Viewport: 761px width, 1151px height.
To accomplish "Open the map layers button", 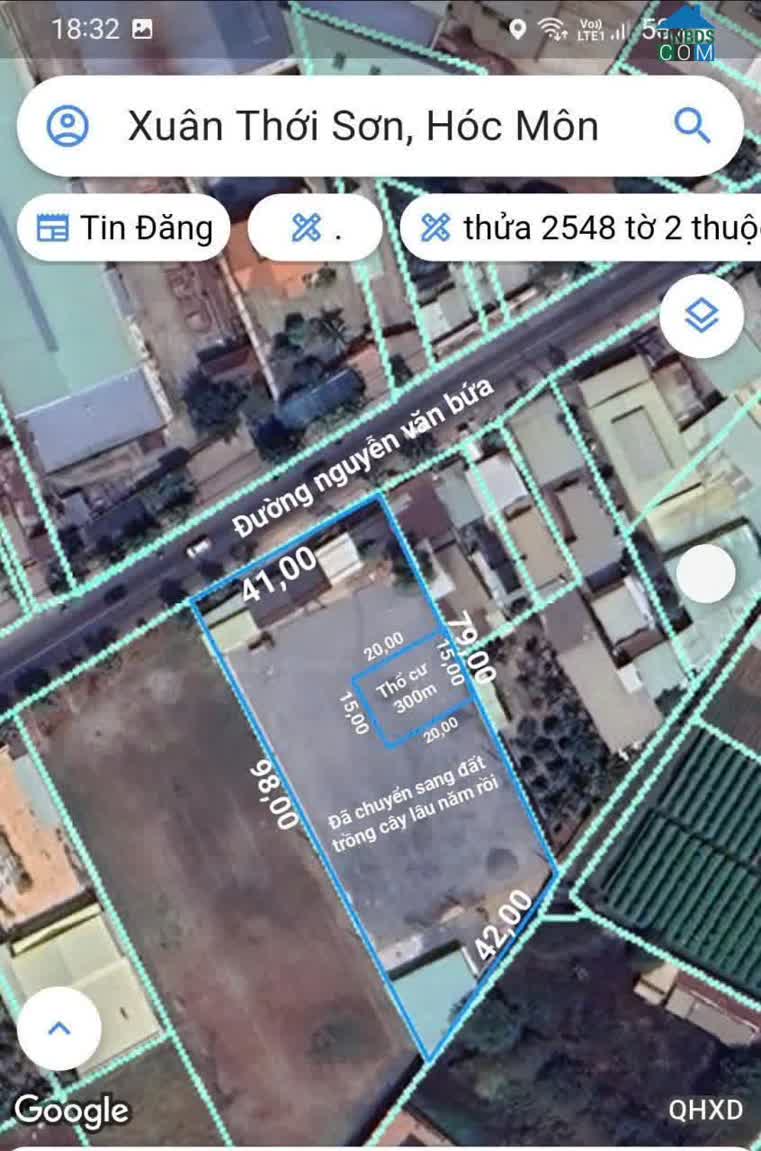I will pos(701,316).
